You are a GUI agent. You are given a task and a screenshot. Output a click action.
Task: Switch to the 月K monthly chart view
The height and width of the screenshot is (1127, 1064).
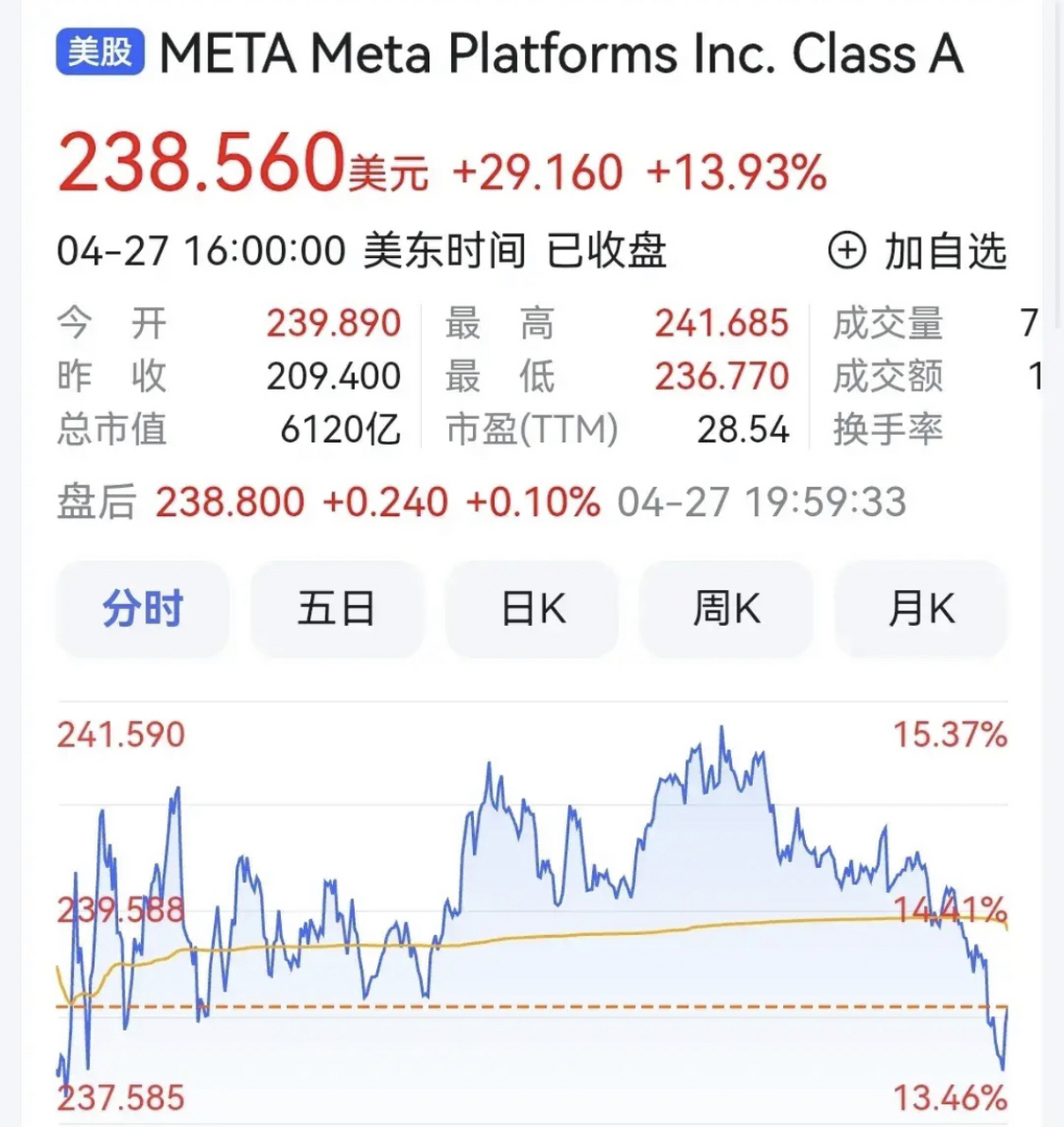coord(921,608)
